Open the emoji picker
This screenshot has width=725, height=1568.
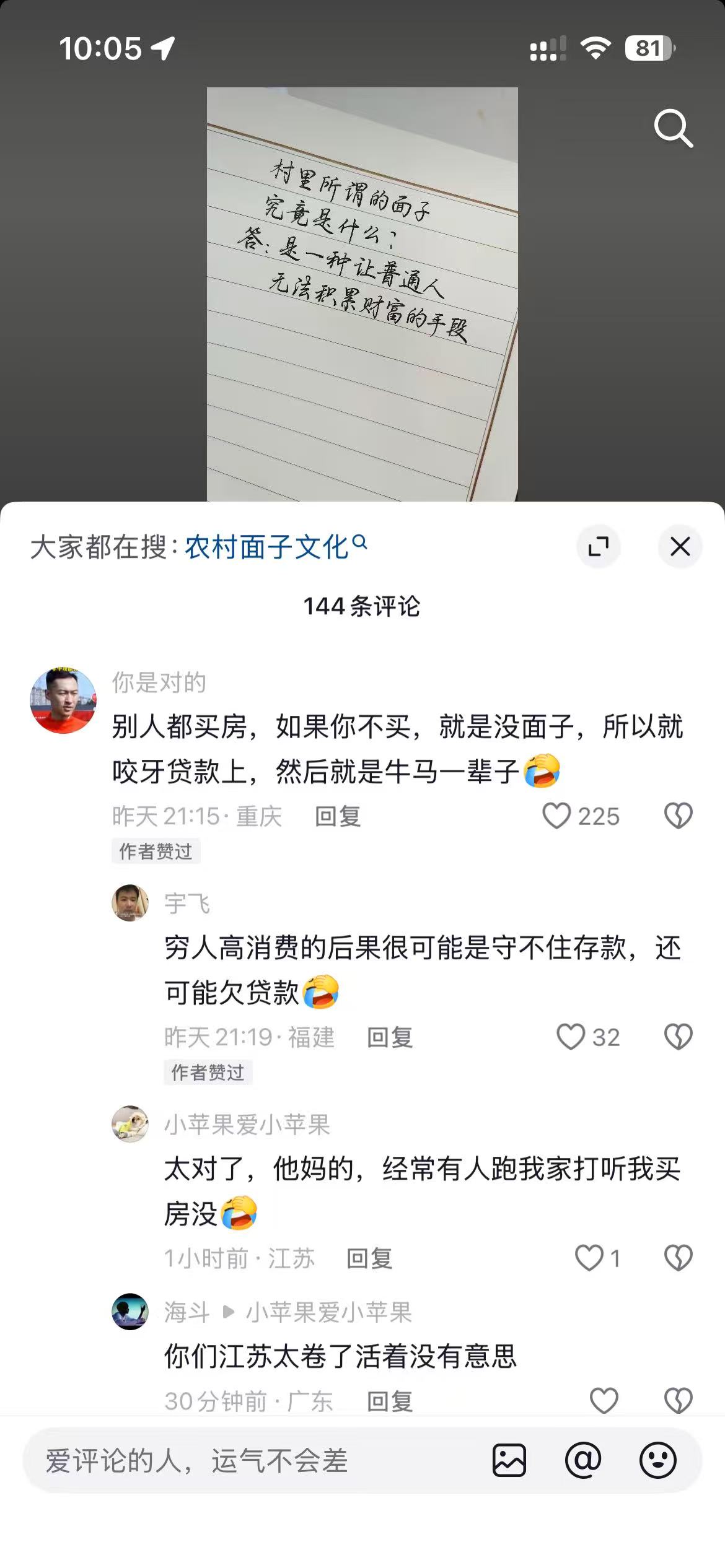tap(657, 1460)
